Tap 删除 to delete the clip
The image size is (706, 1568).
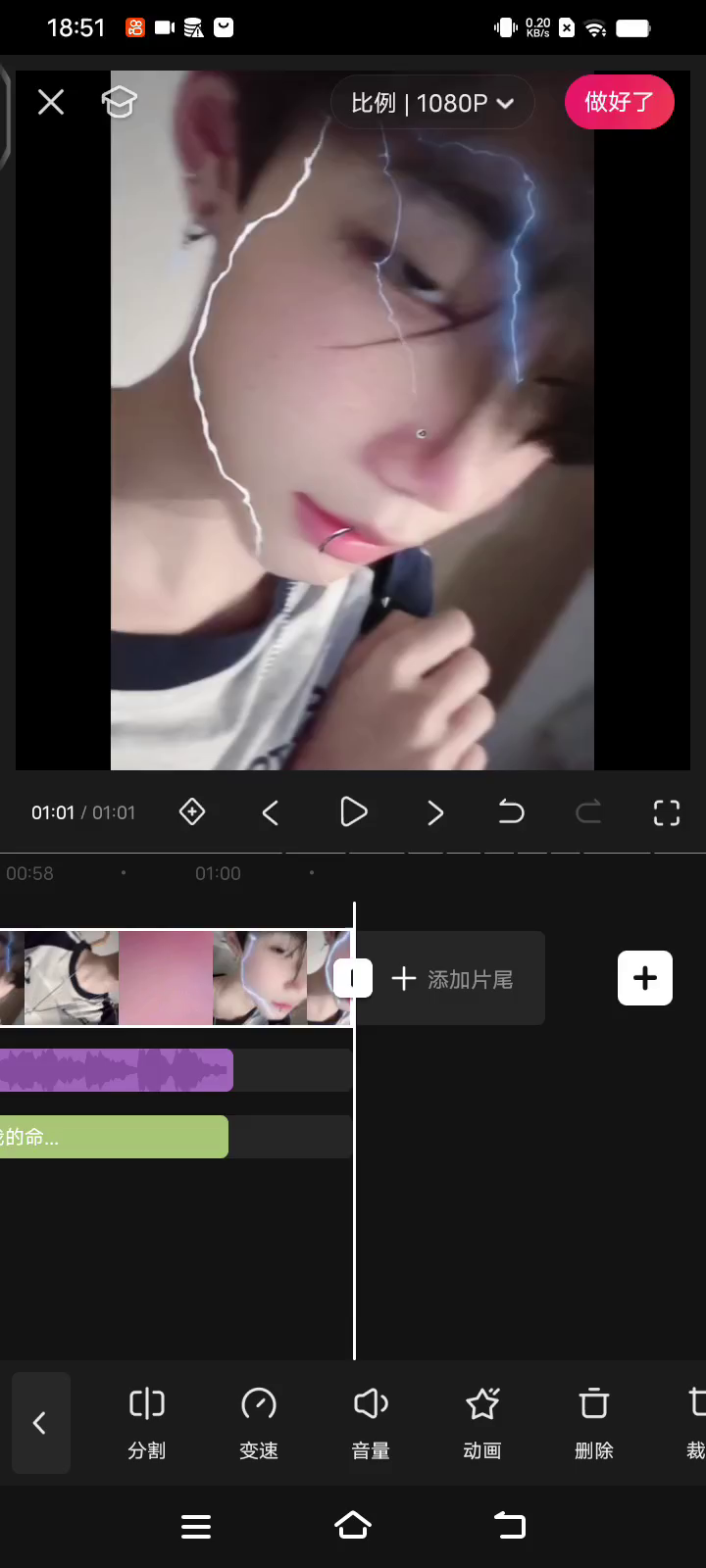pos(594,1423)
